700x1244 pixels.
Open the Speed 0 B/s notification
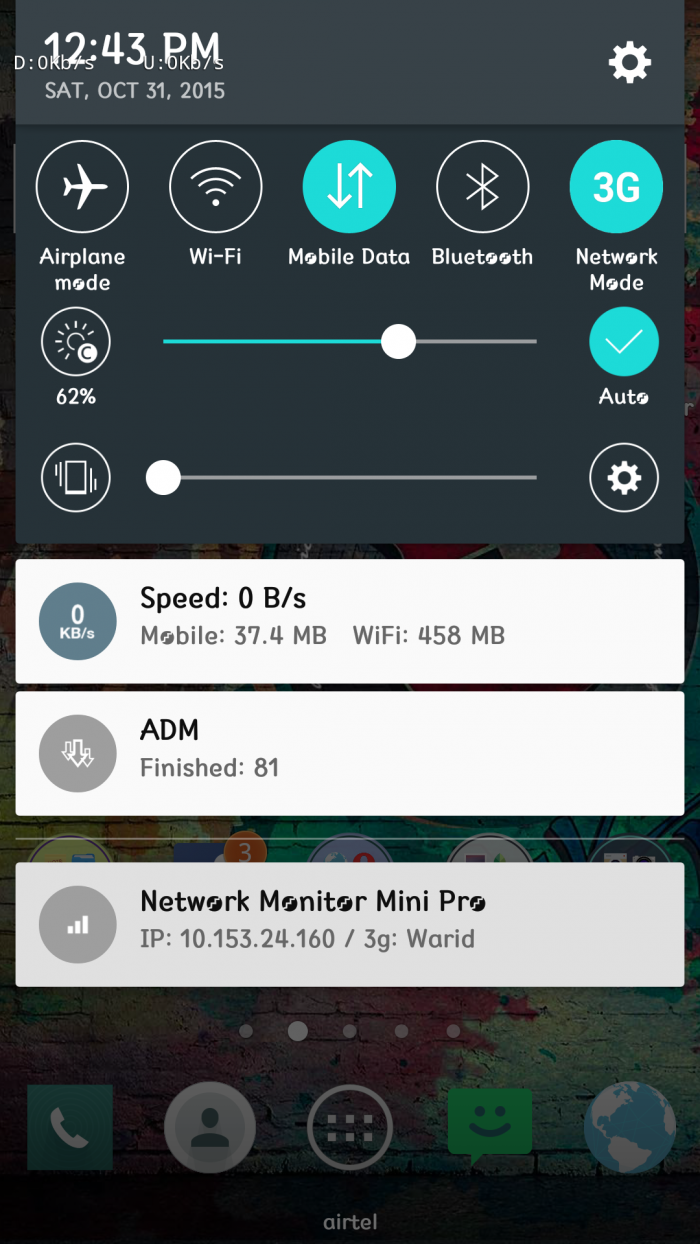pos(350,620)
